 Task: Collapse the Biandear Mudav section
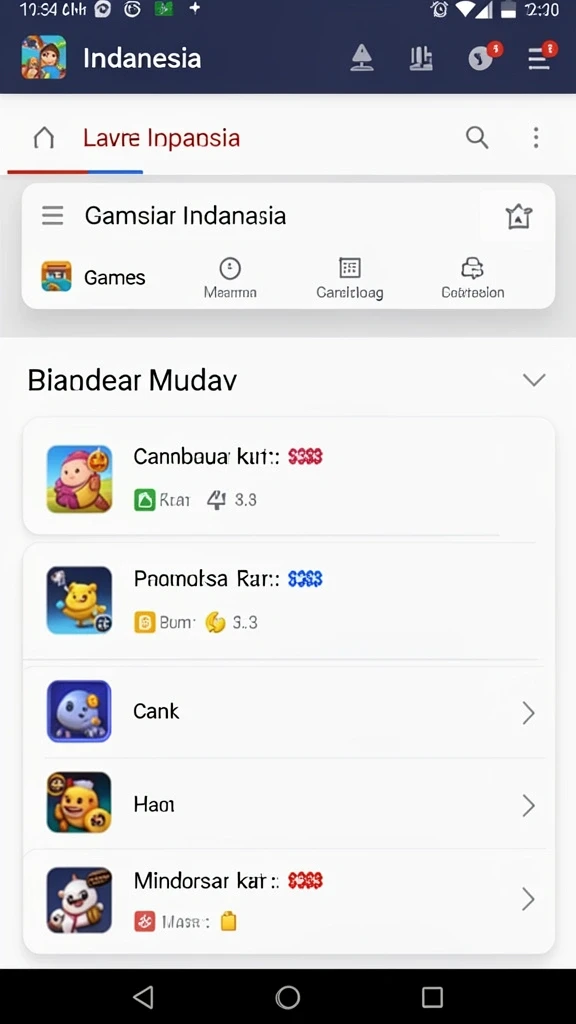coord(534,379)
